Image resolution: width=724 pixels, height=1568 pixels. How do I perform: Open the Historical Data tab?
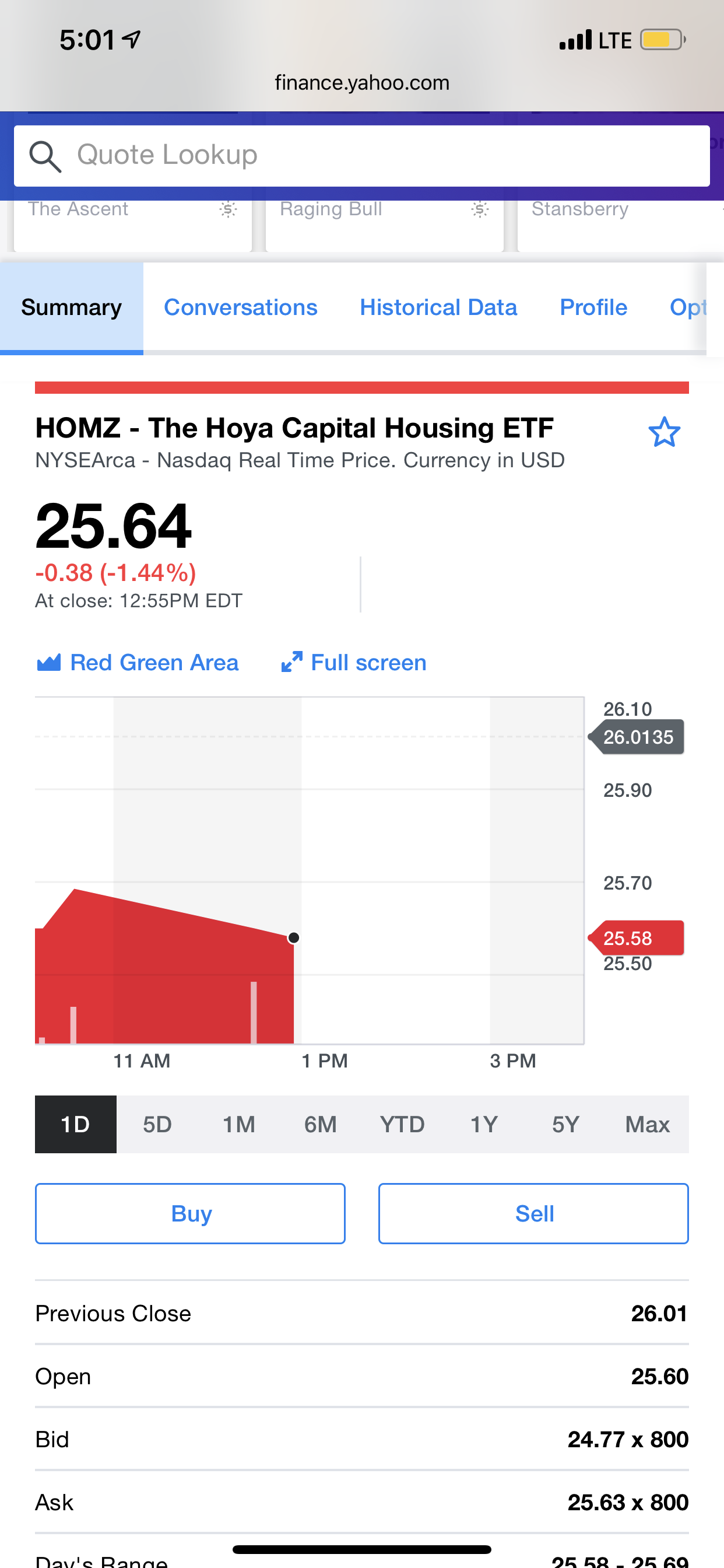(438, 307)
